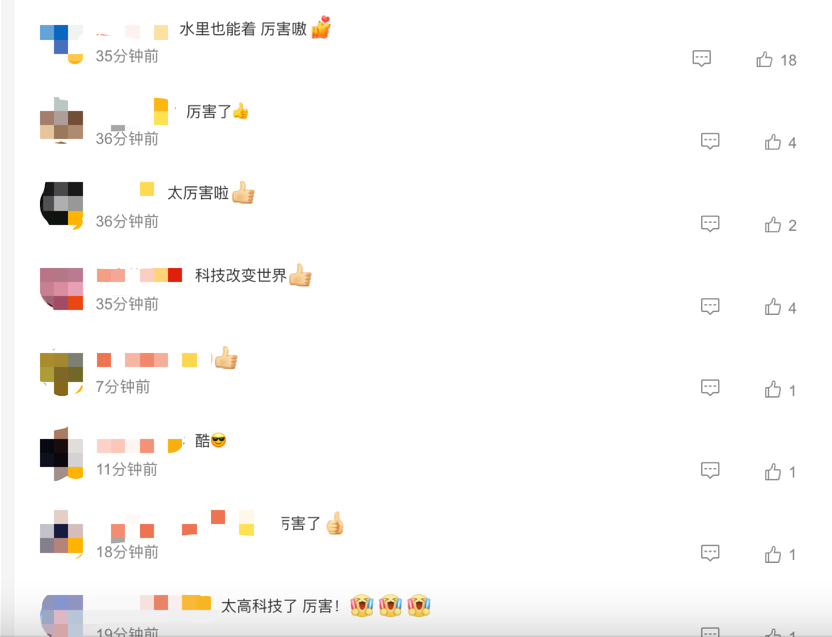Like the 厉害了 comment posted 36分钟前
The width and height of the screenshot is (832, 637).
[x=773, y=143]
